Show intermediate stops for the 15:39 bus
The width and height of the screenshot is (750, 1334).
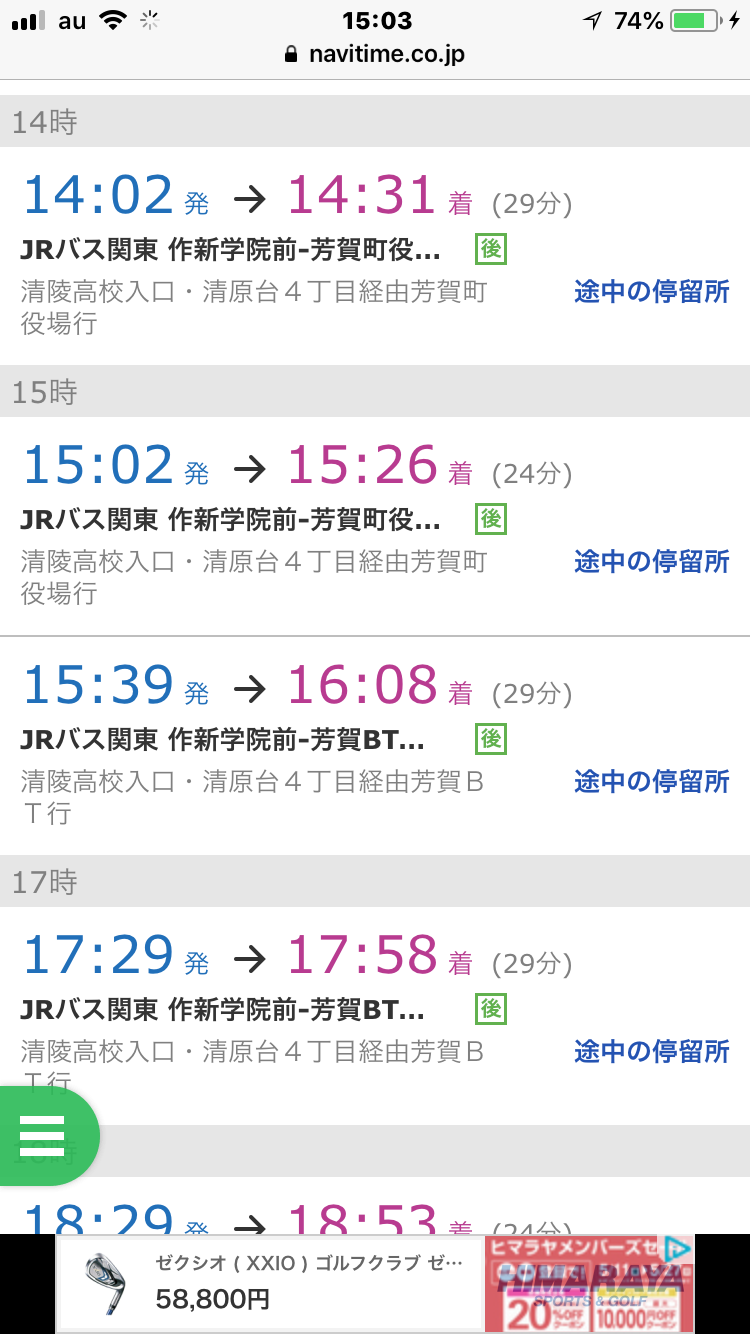[651, 782]
